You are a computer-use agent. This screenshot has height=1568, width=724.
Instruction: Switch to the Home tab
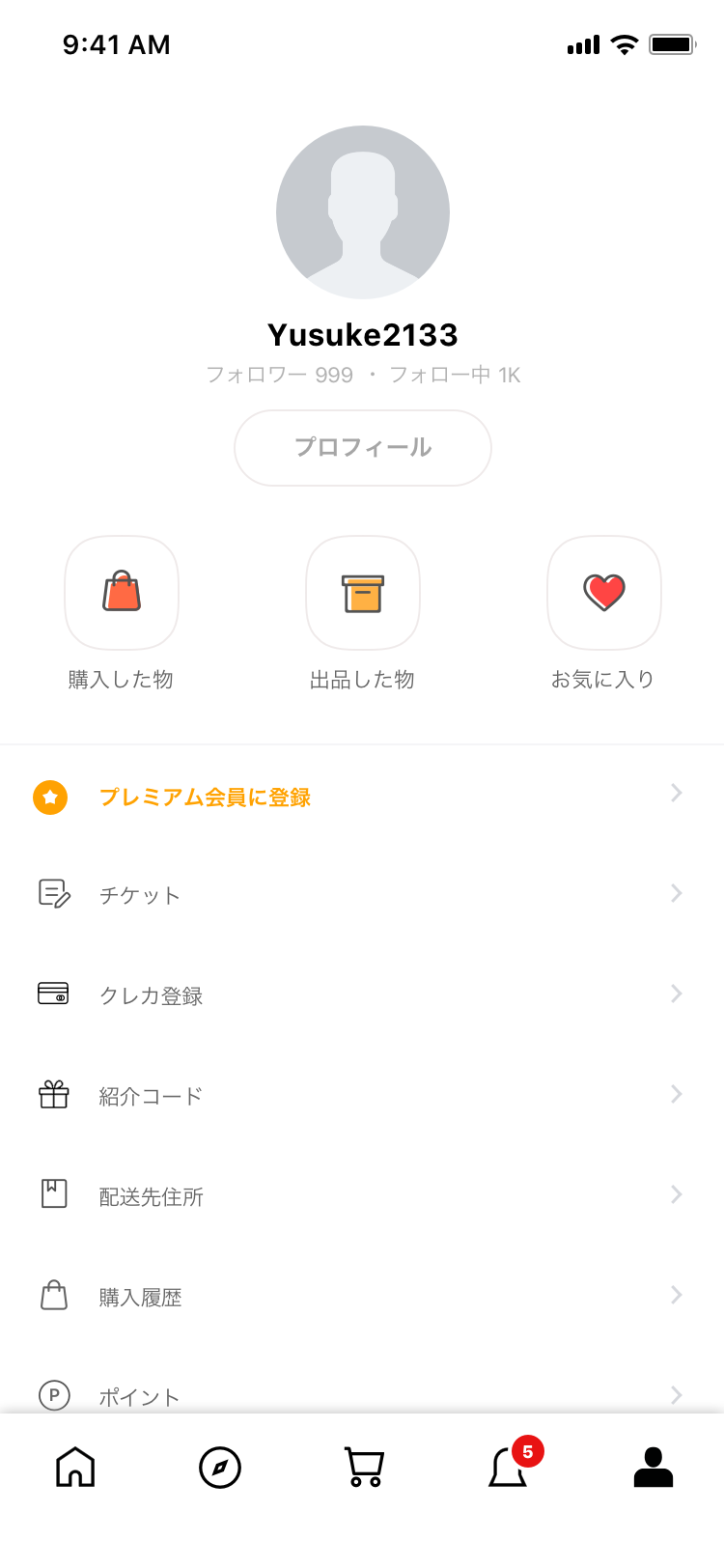coord(75,1468)
